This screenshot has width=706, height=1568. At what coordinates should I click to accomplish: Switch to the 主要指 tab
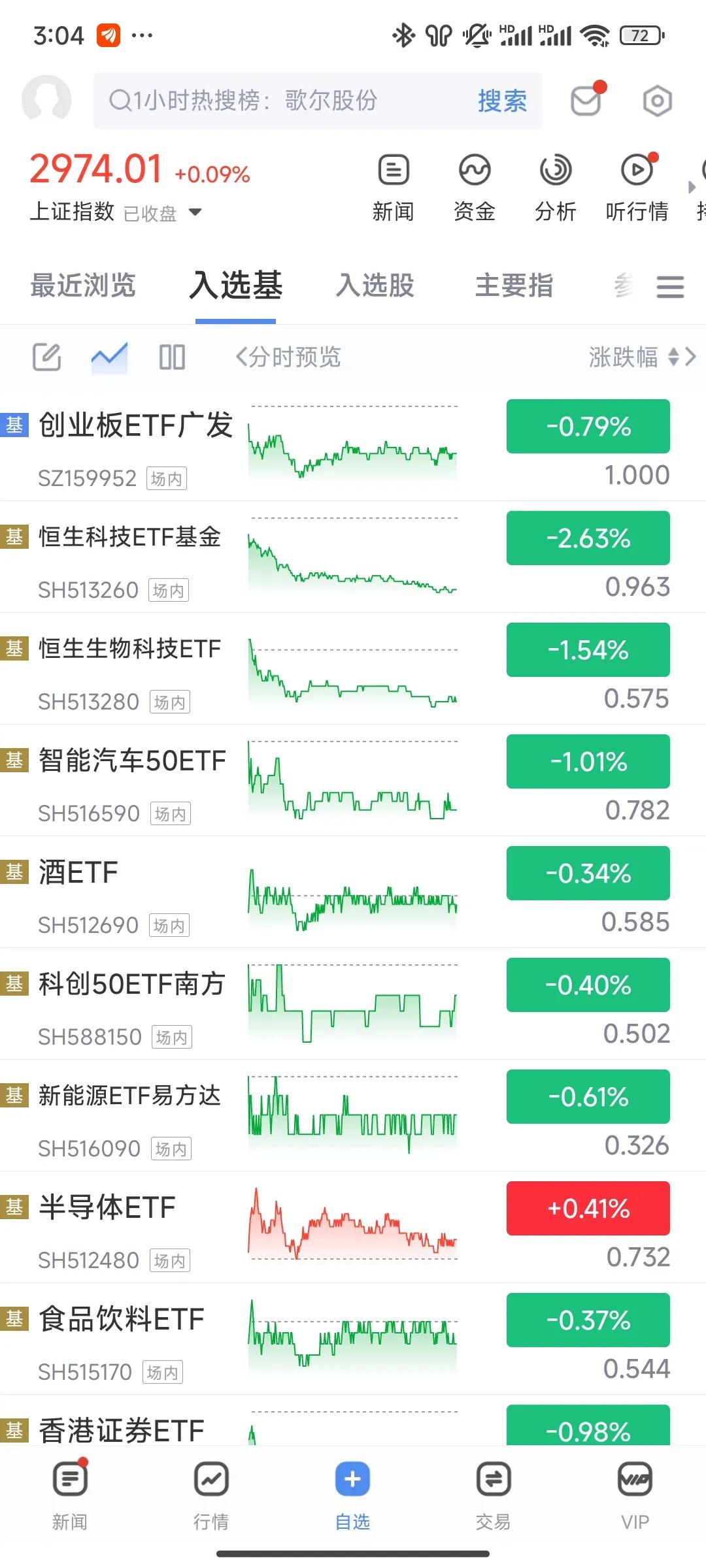[x=514, y=286]
